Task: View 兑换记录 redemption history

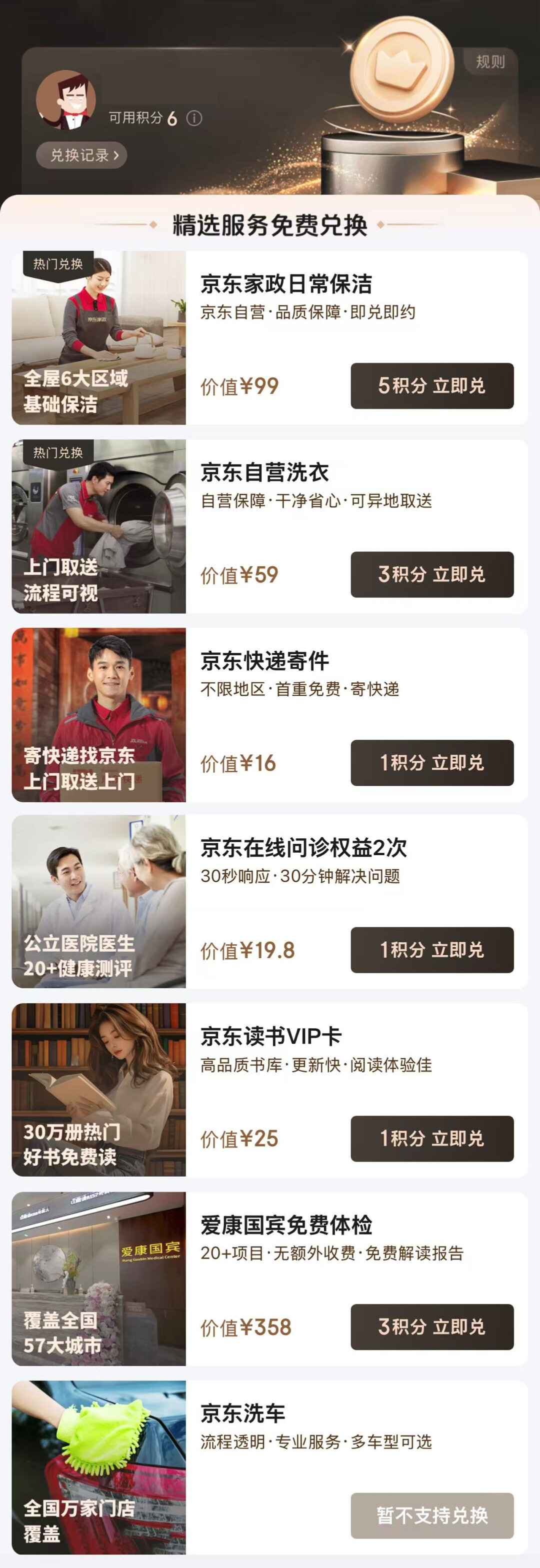Action: pyautogui.click(x=81, y=155)
